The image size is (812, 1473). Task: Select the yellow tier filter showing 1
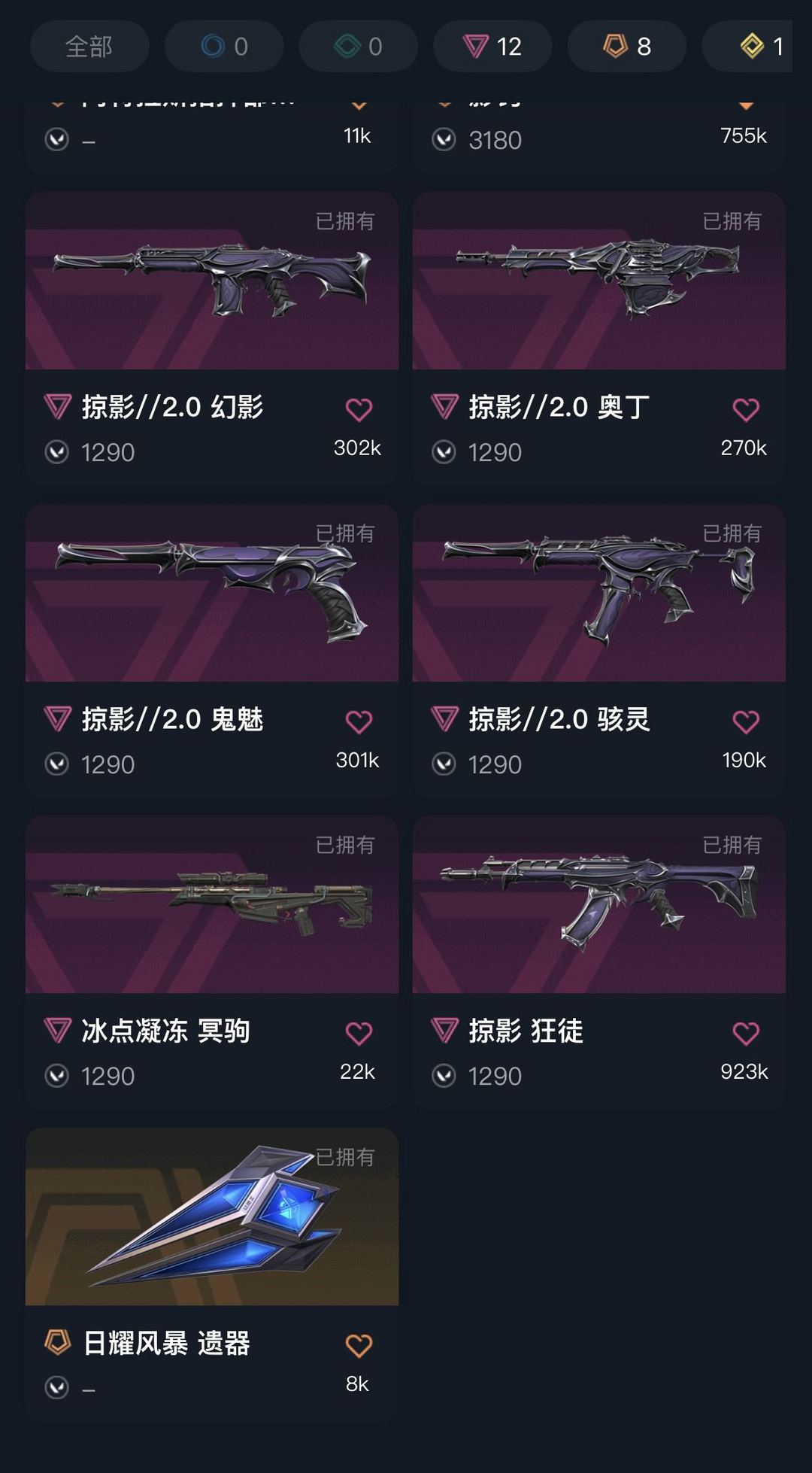coord(747,47)
